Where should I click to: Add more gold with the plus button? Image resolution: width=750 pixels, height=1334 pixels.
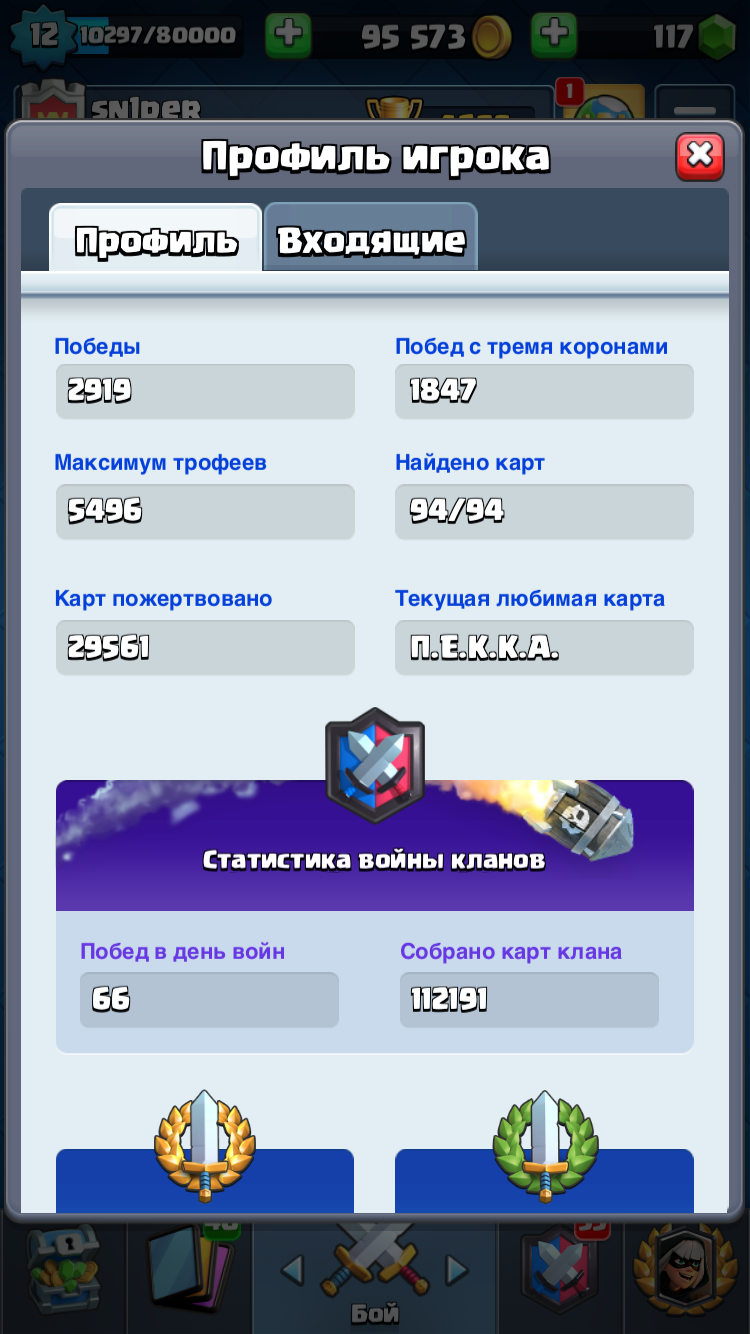(x=288, y=35)
